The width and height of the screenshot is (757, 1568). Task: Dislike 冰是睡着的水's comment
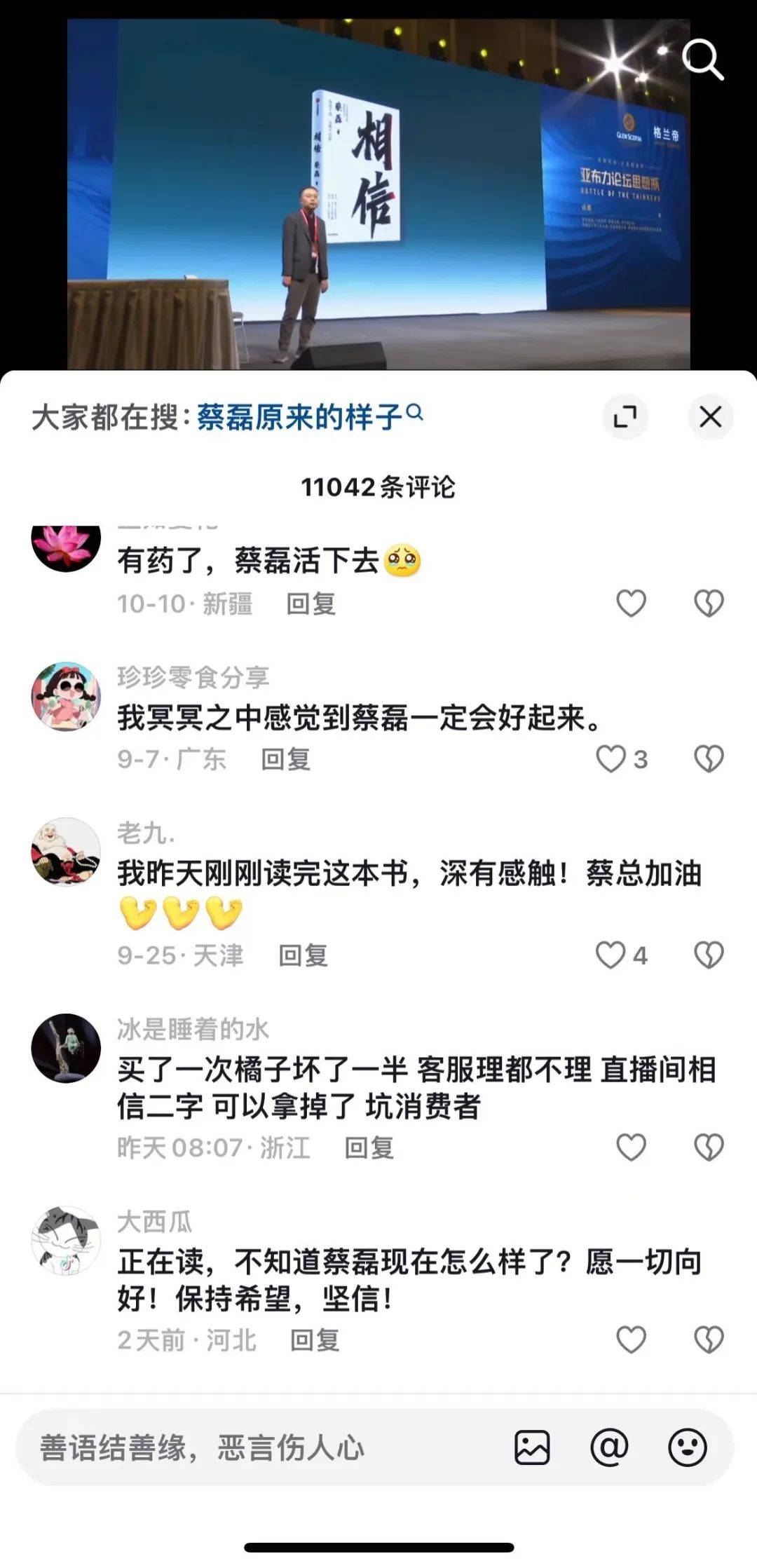point(708,1147)
